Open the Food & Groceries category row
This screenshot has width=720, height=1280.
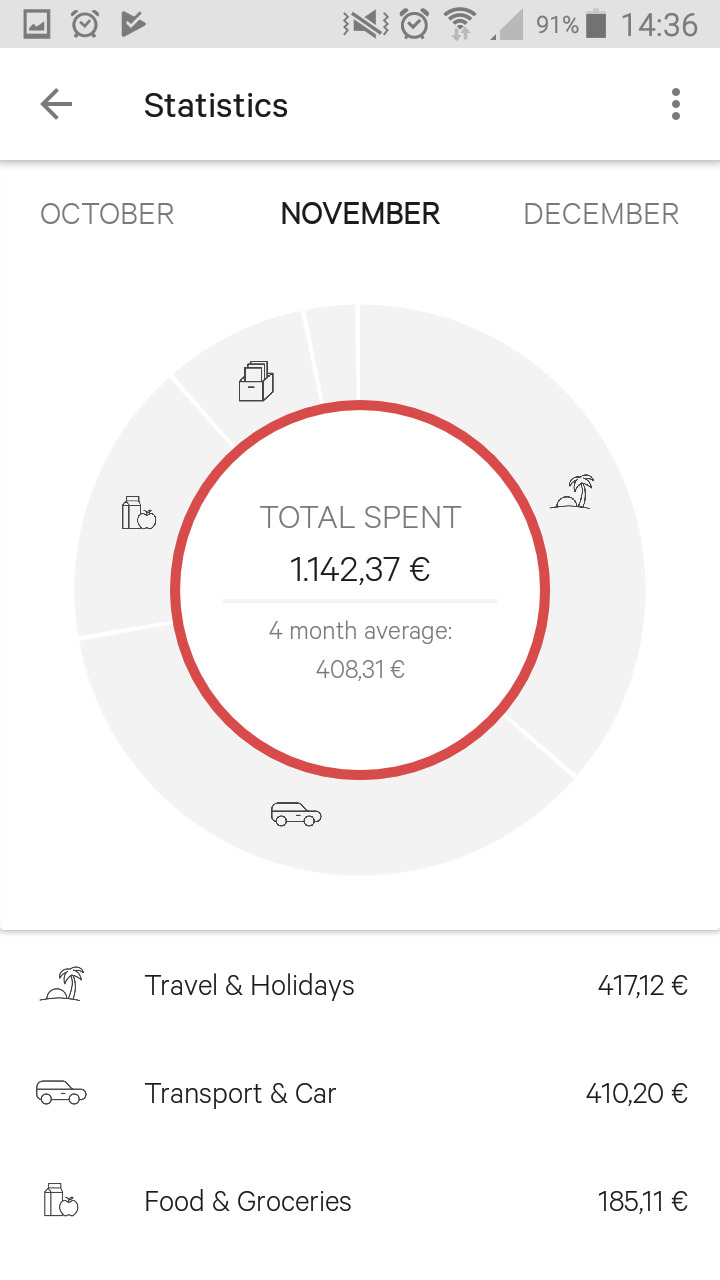click(x=360, y=1201)
